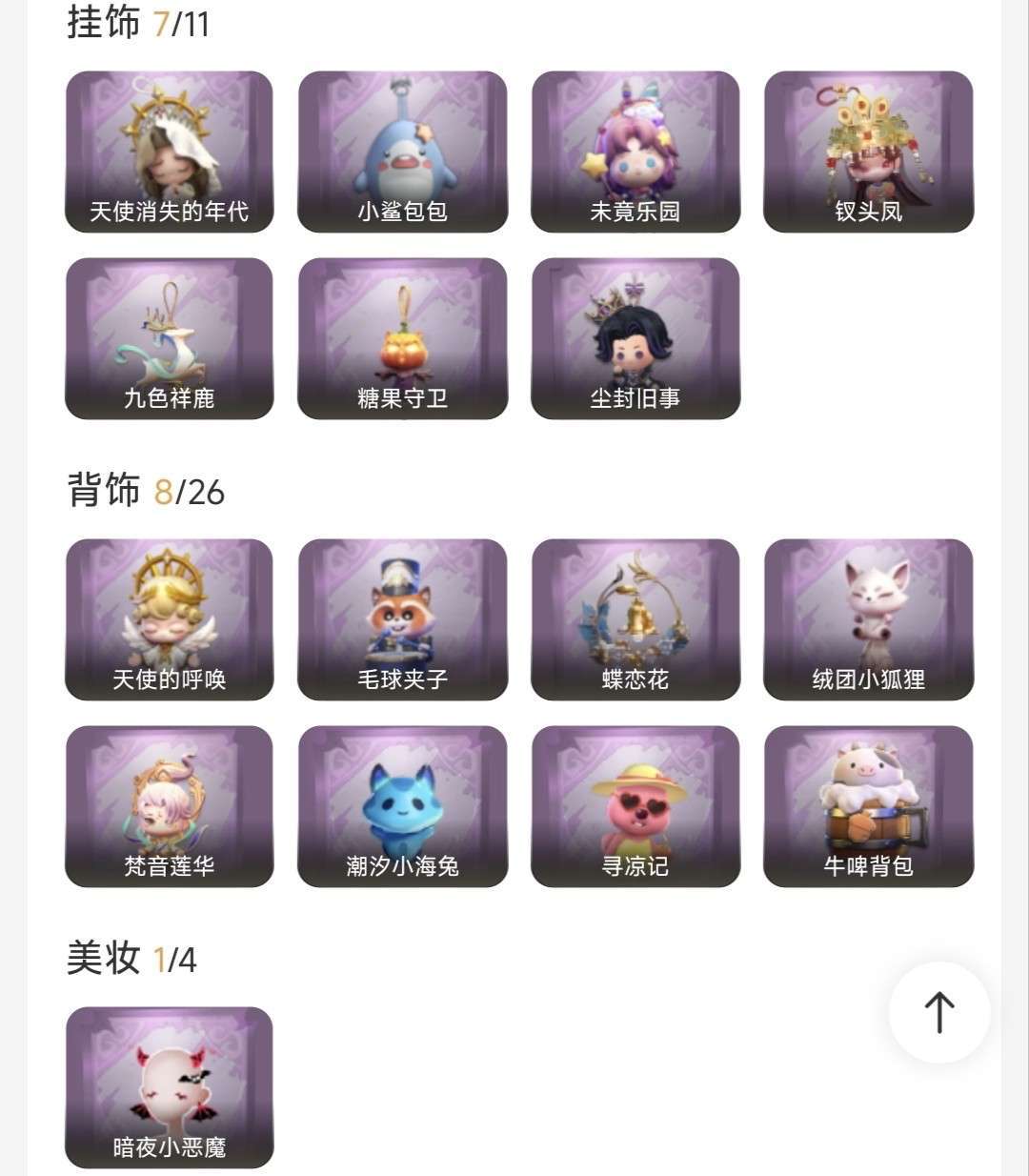Select the 未竟乐园 pendant
The height and width of the screenshot is (1176, 1029).
[x=635, y=150]
